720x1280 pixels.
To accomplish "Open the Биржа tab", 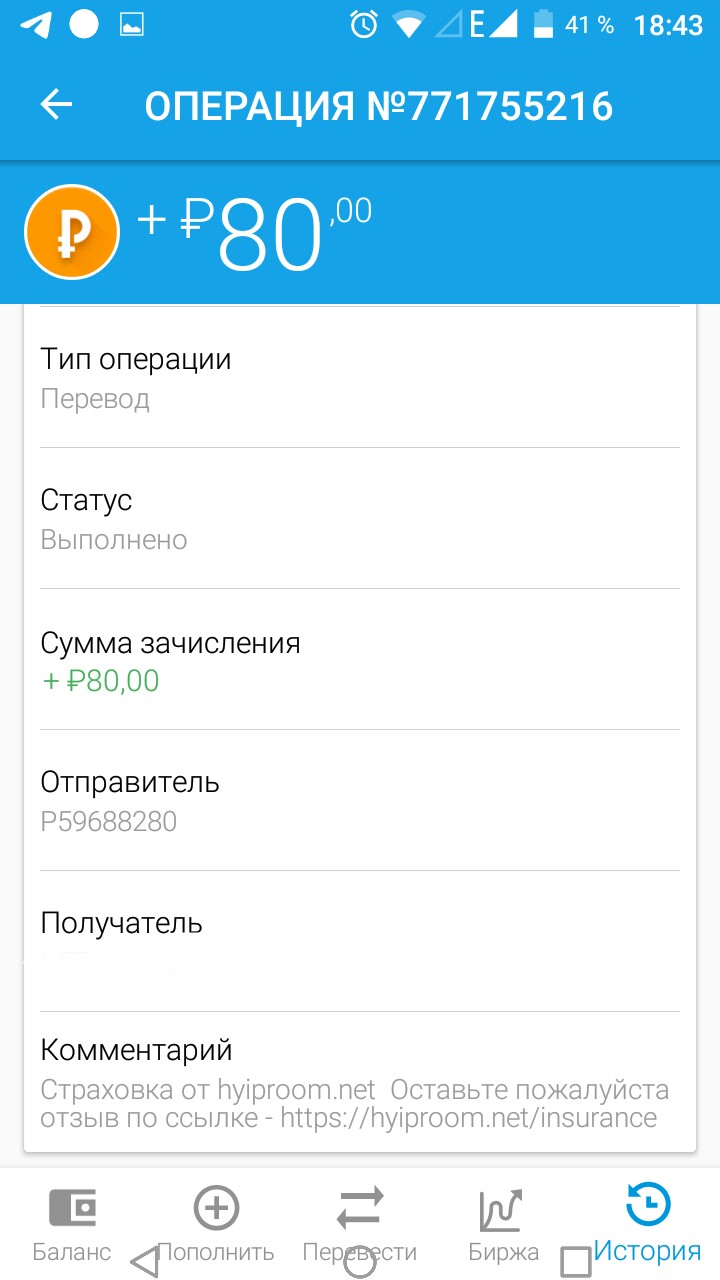I will 504,1223.
